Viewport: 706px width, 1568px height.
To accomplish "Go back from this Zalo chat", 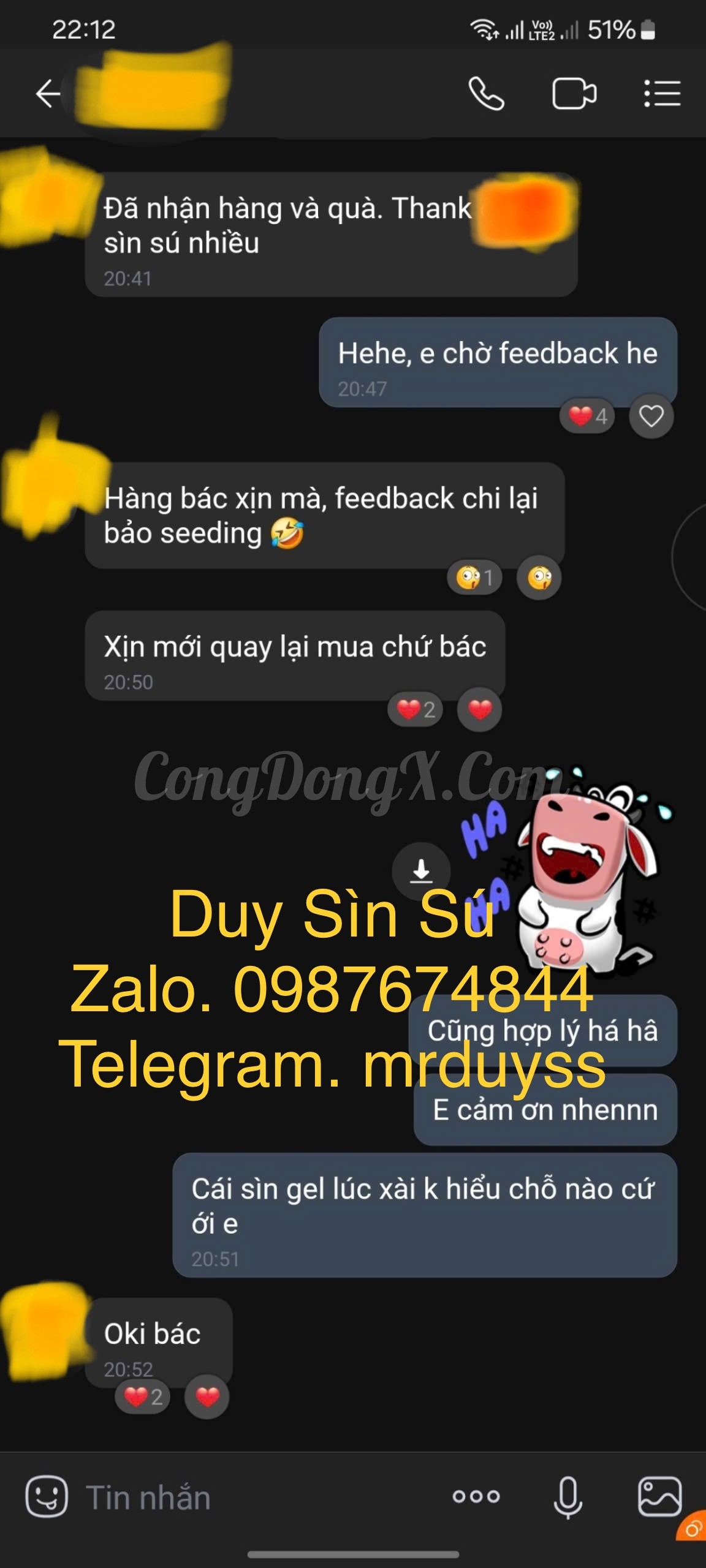I will (x=48, y=94).
